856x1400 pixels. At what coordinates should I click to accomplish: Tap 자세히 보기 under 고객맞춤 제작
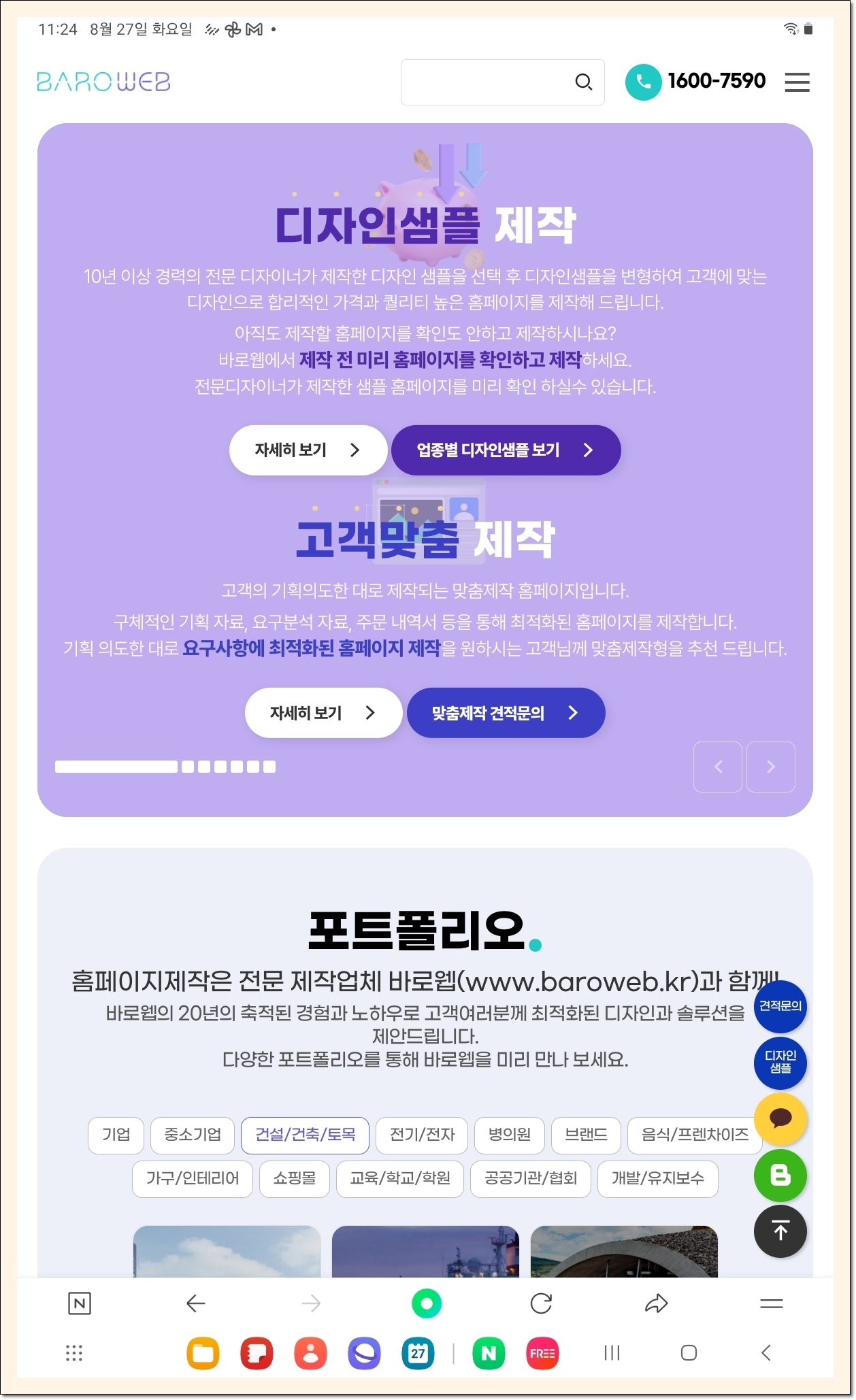(323, 713)
